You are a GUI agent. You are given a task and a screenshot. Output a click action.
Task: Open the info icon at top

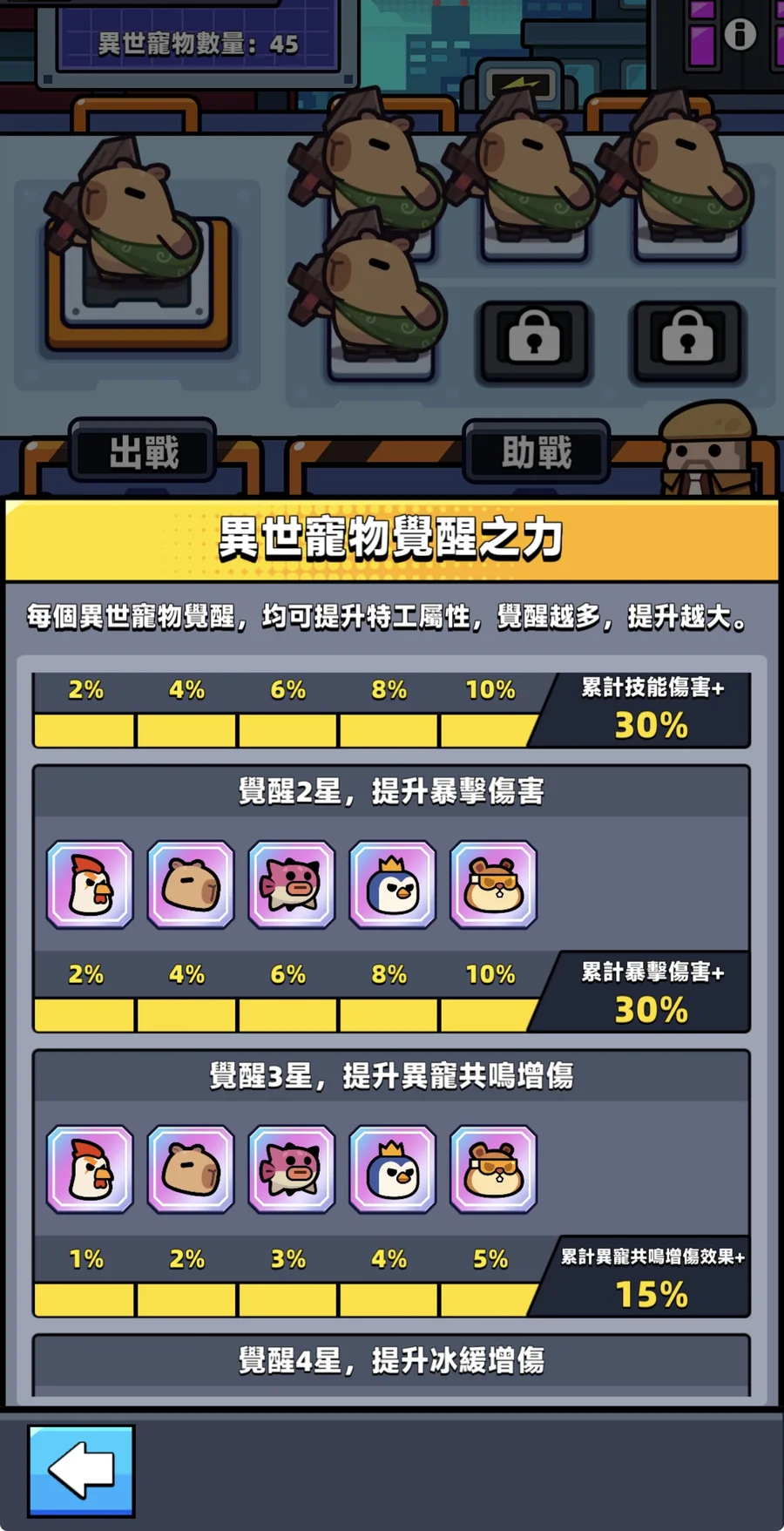(x=740, y=34)
